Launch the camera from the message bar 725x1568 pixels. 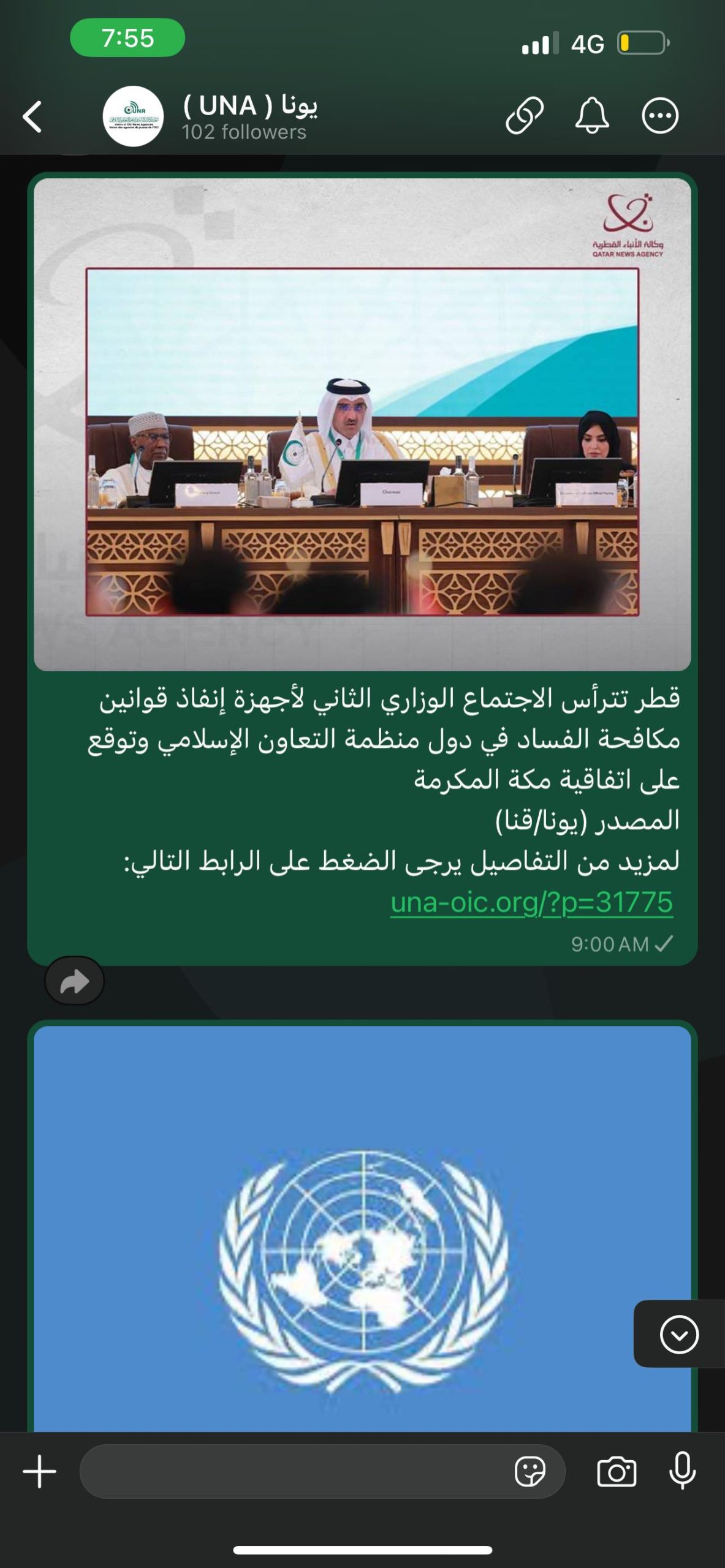(x=617, y=1472)
